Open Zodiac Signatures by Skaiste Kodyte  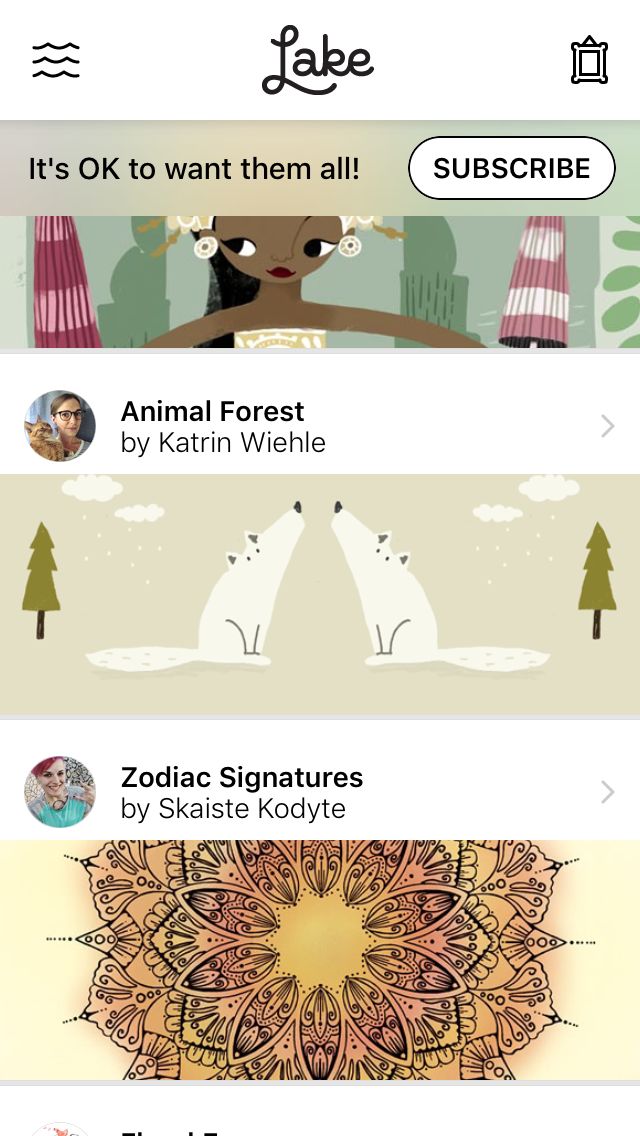[x=320, y=792]
